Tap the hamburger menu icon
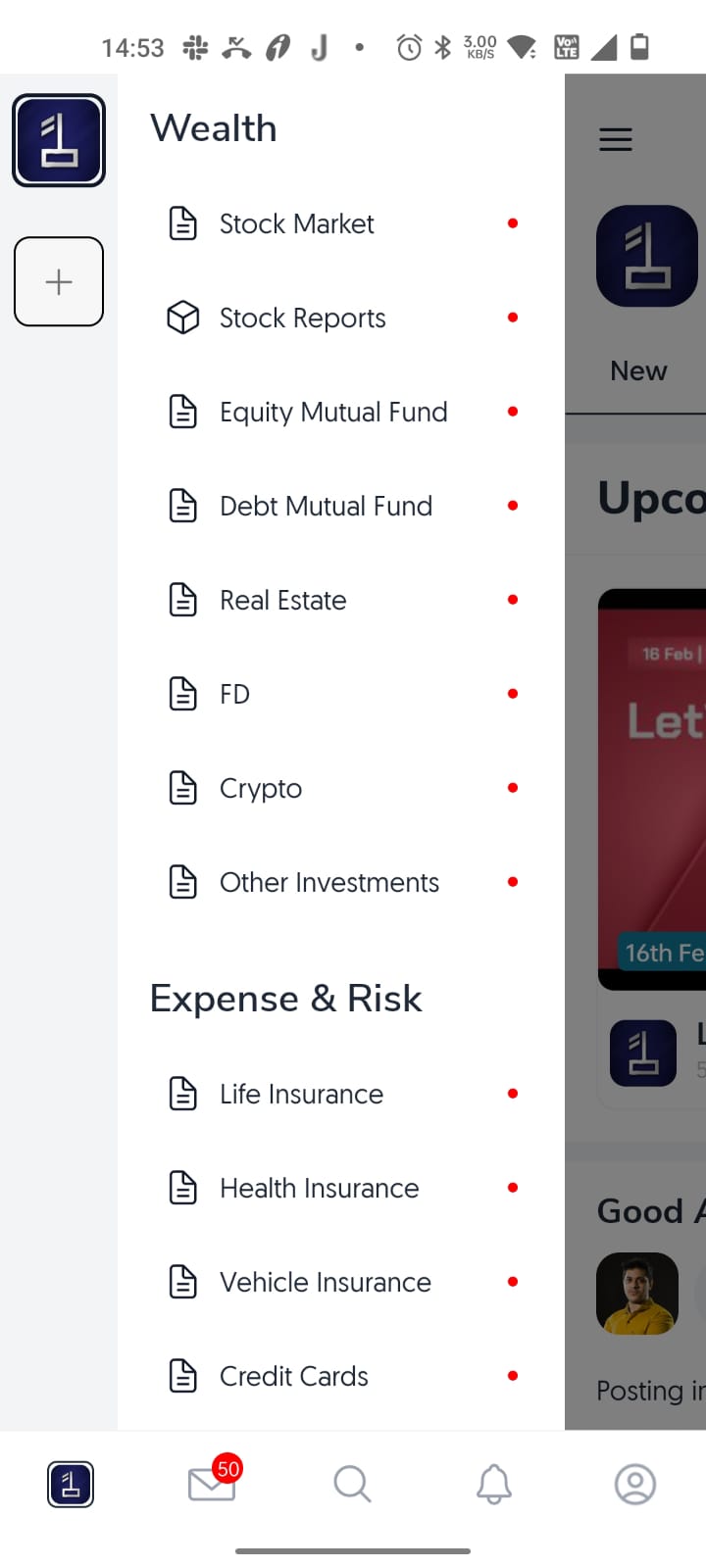 pyautogui.click(x=616, y=139)
